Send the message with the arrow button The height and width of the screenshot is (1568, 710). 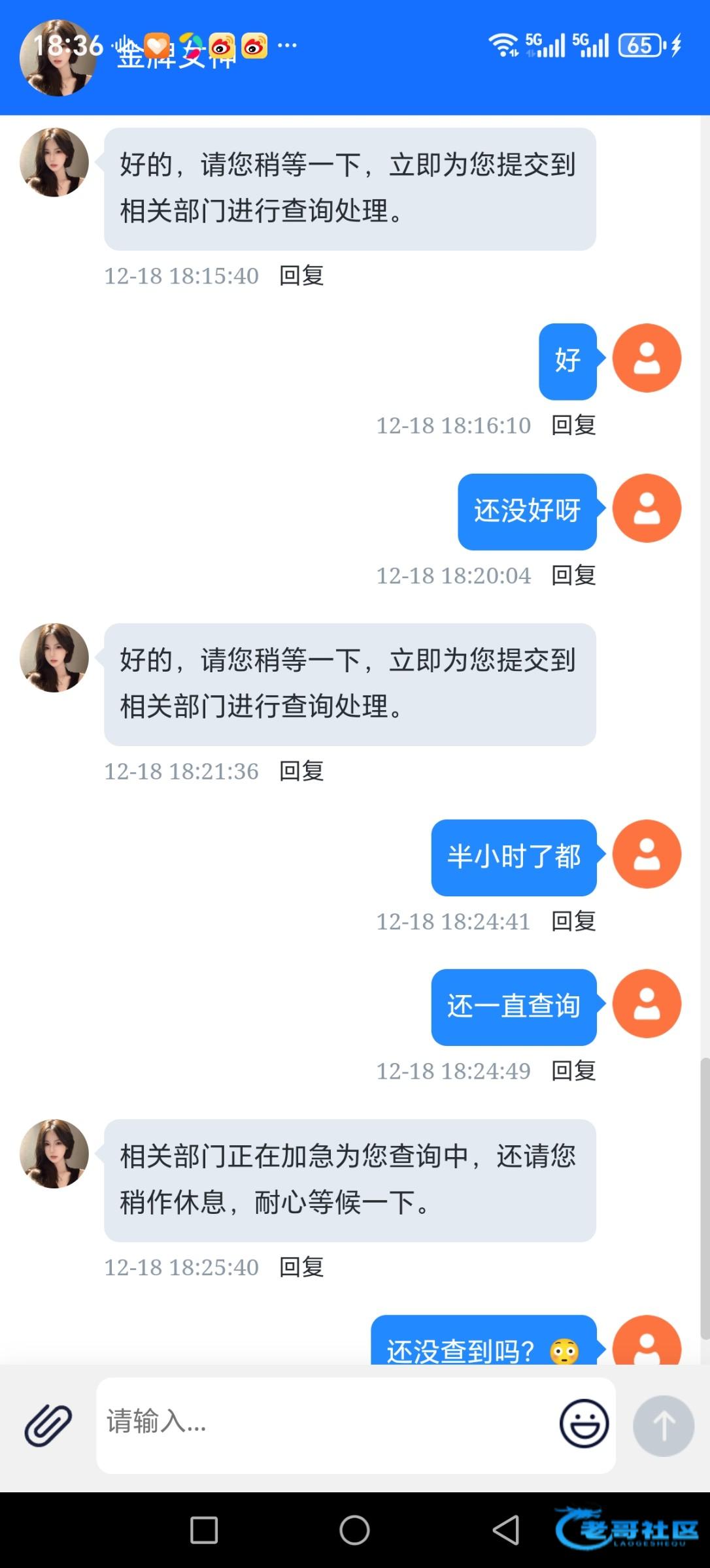click(663, 1426)
